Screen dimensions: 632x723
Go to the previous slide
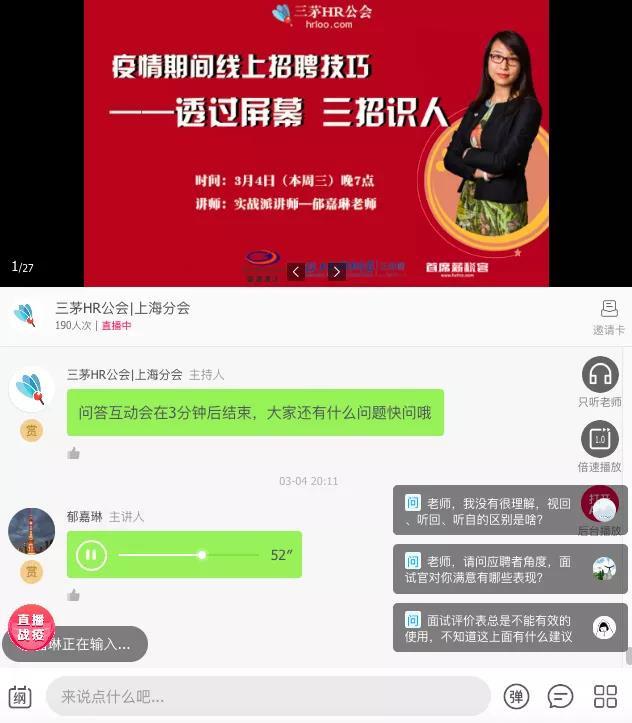(x=296, y=271)
